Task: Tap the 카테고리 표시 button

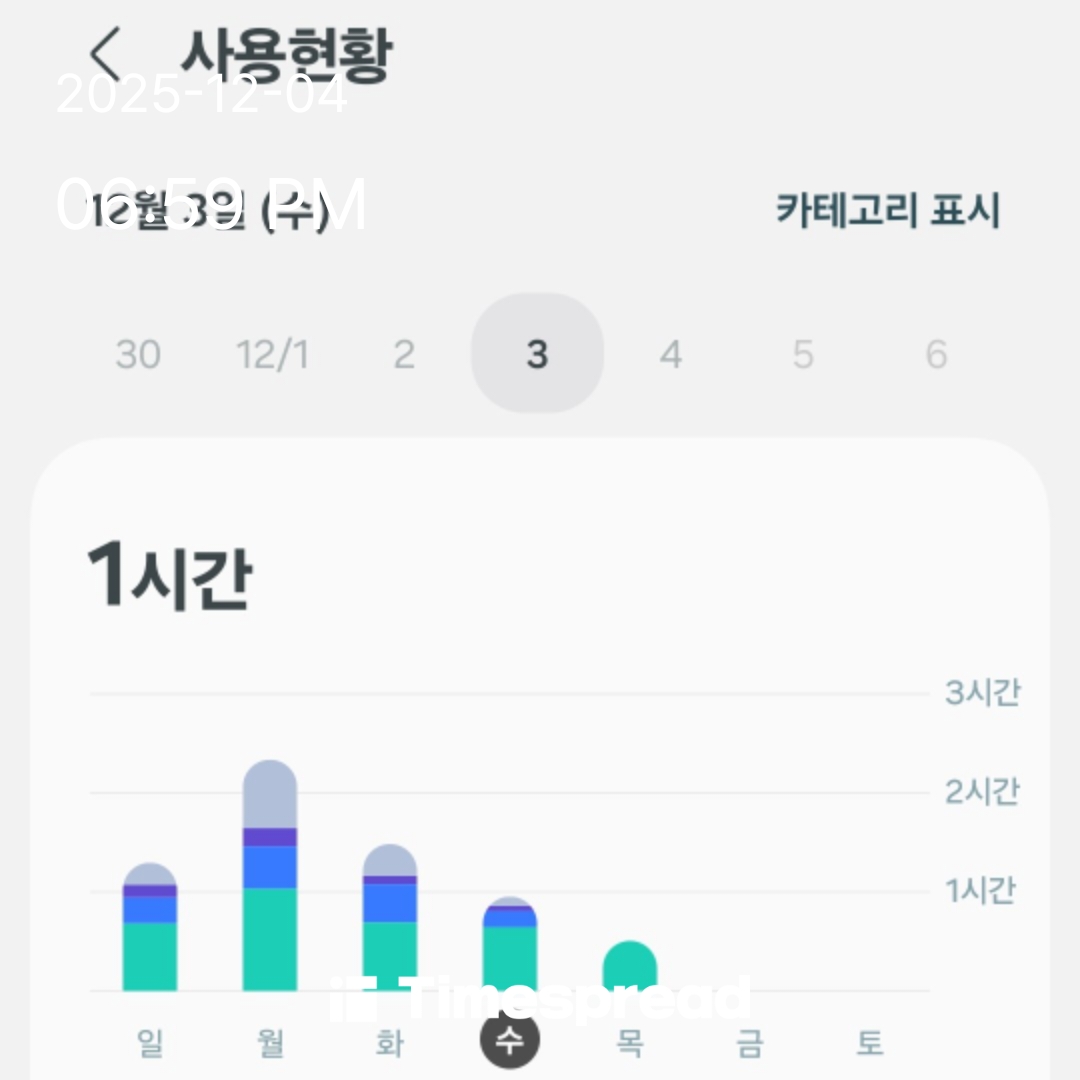Action: click(887, 210)
